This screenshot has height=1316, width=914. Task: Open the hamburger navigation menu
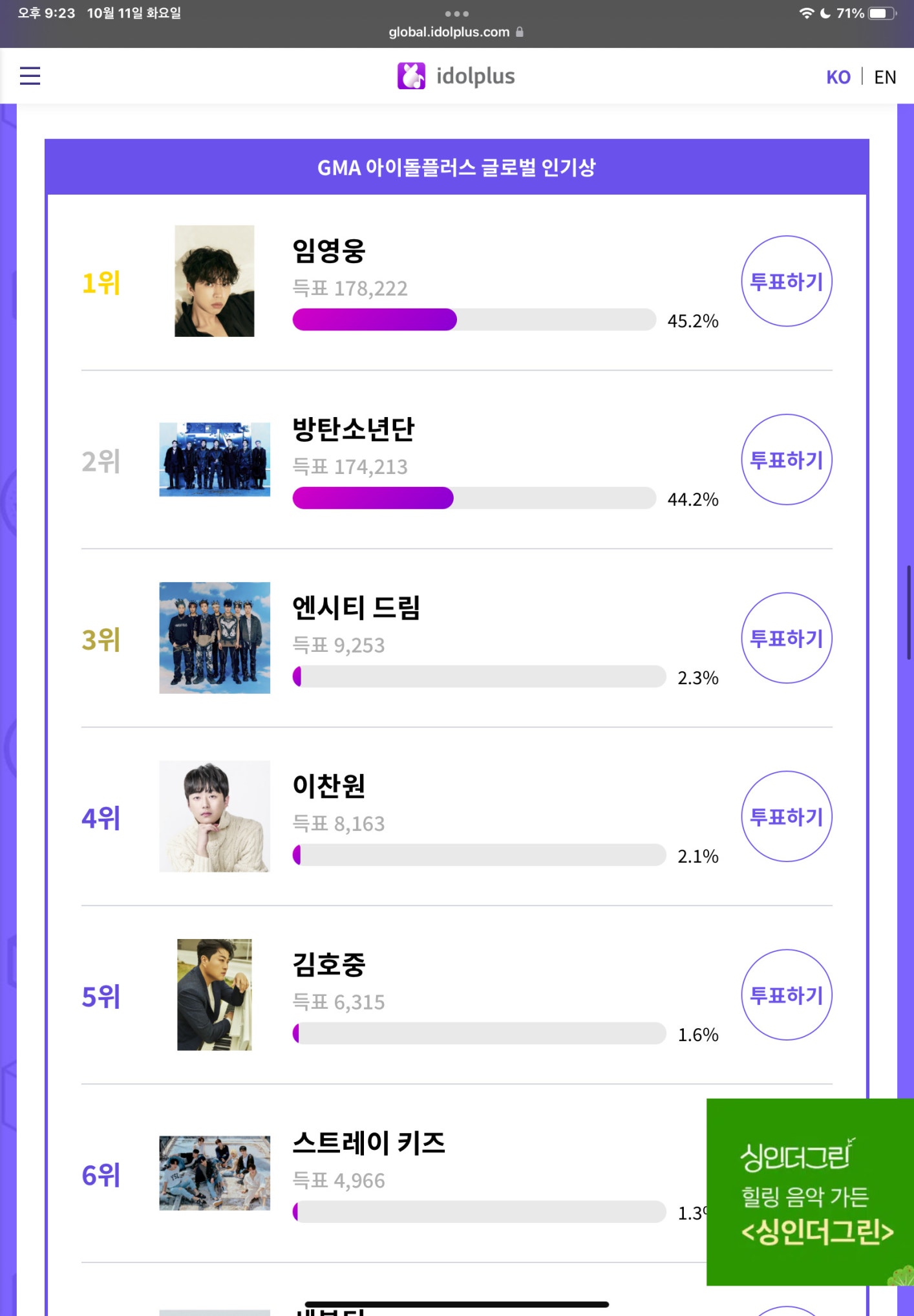(30, 76)
